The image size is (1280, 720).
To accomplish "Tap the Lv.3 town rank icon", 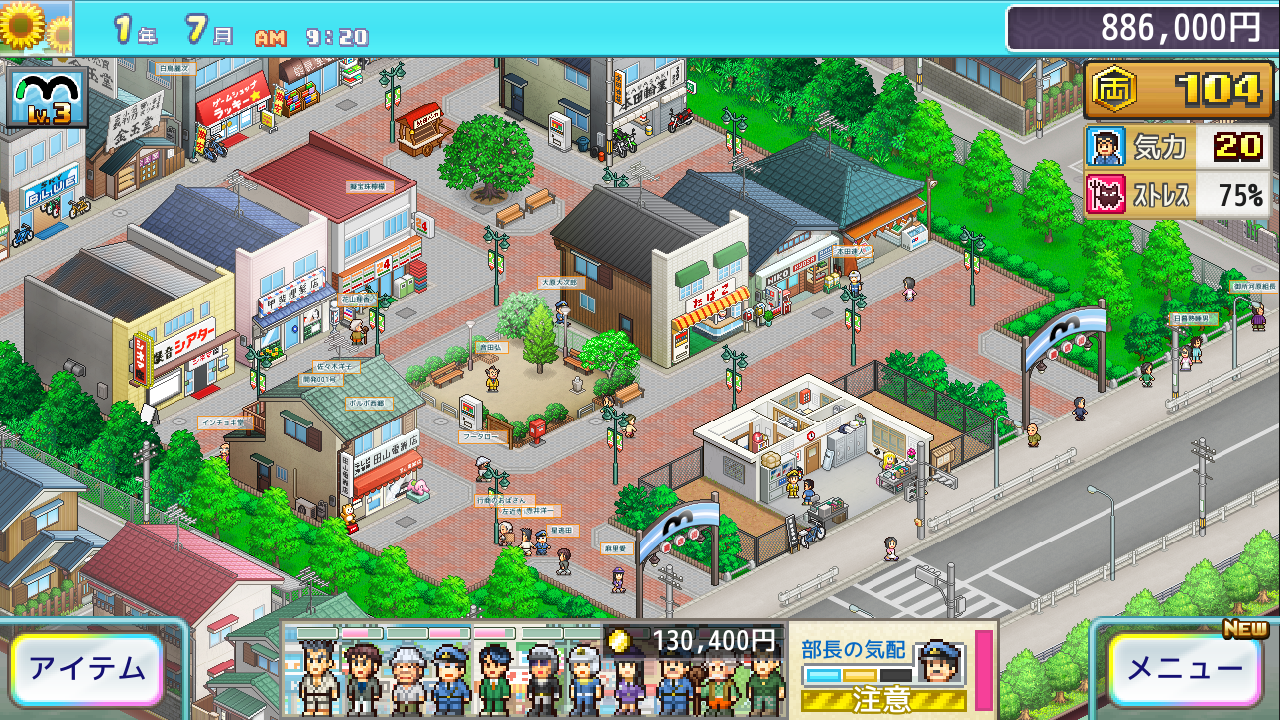I will point(44,97).
